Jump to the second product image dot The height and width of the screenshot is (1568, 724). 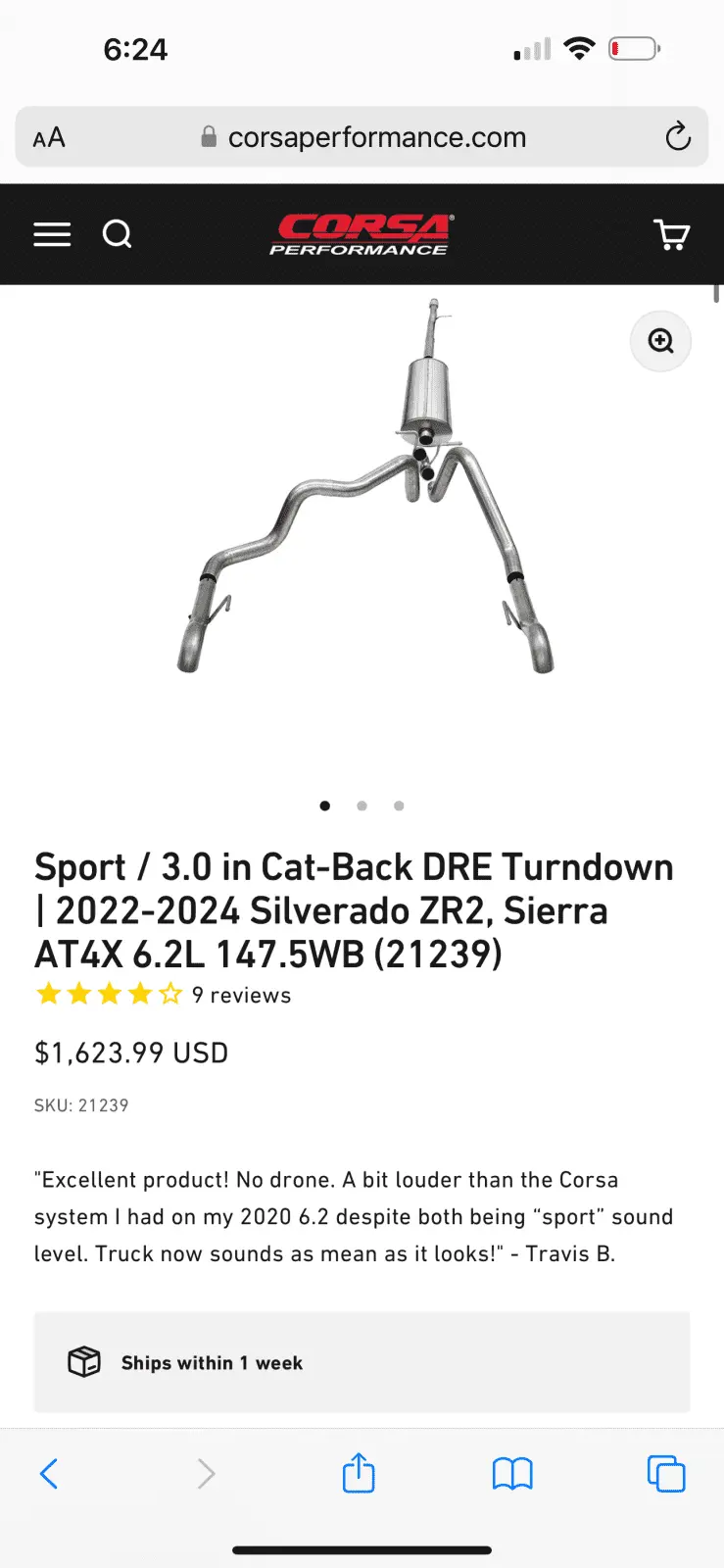pyautogui.click(x=362, y=806)
